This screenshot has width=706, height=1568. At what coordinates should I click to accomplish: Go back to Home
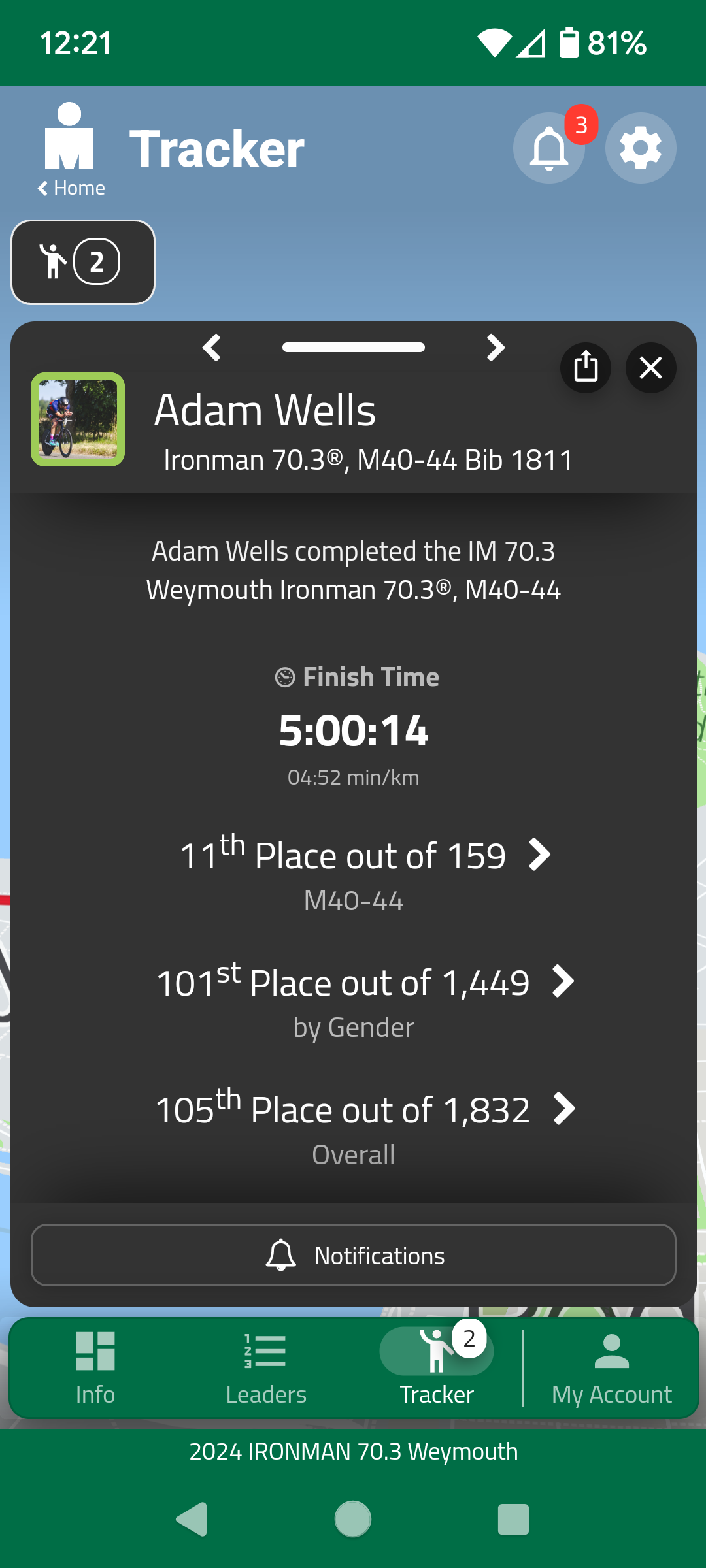pyautogui.click(x=71, y=188)
